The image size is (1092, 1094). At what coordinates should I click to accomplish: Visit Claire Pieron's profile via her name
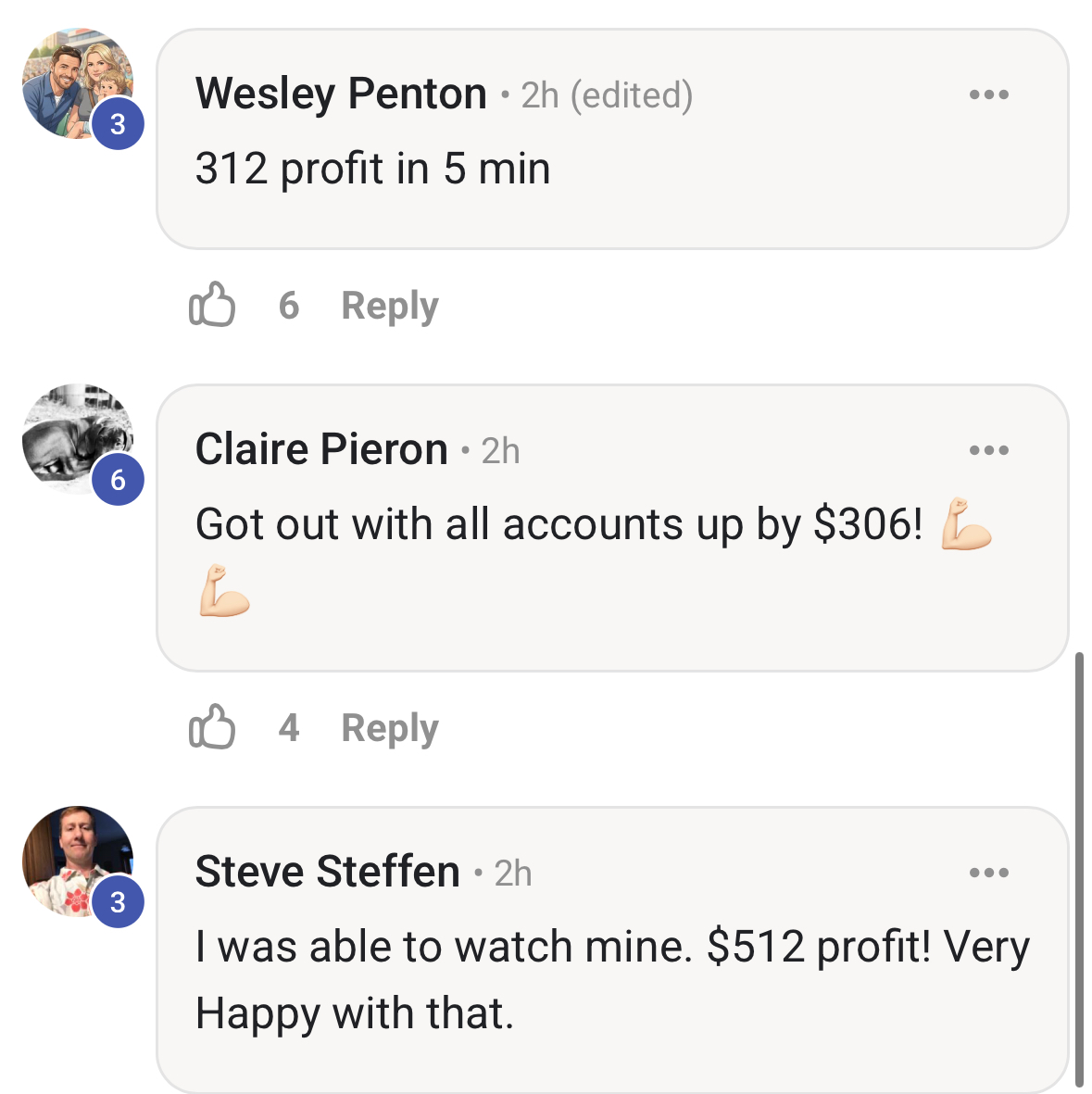point(321,449)
